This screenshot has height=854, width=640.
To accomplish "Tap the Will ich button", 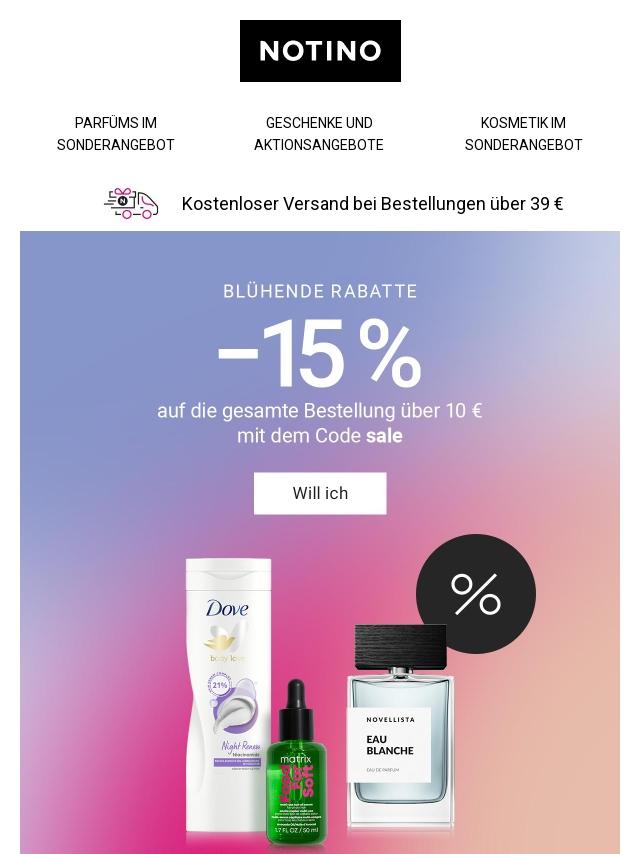I will [x=320, y=493].
